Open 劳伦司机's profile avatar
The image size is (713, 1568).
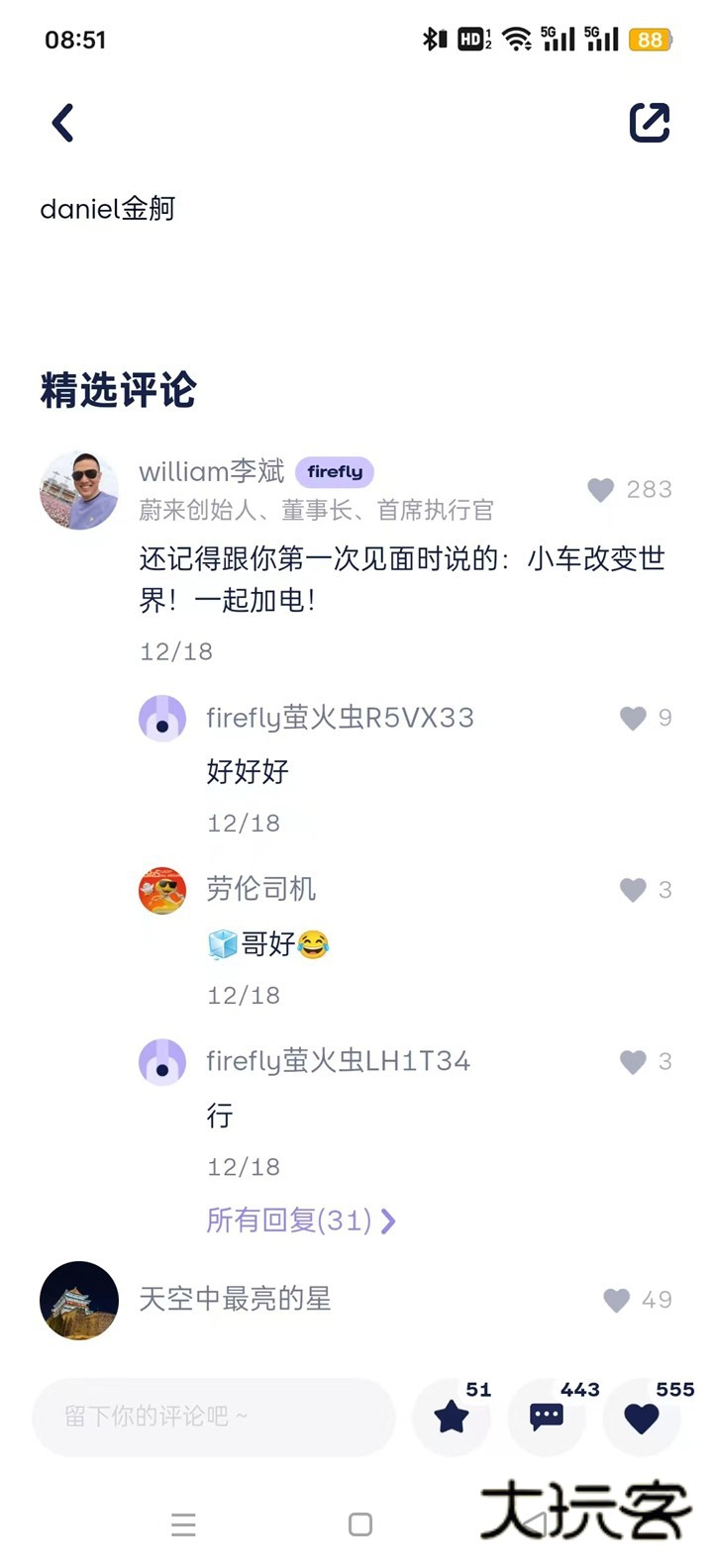pos(162,890)
